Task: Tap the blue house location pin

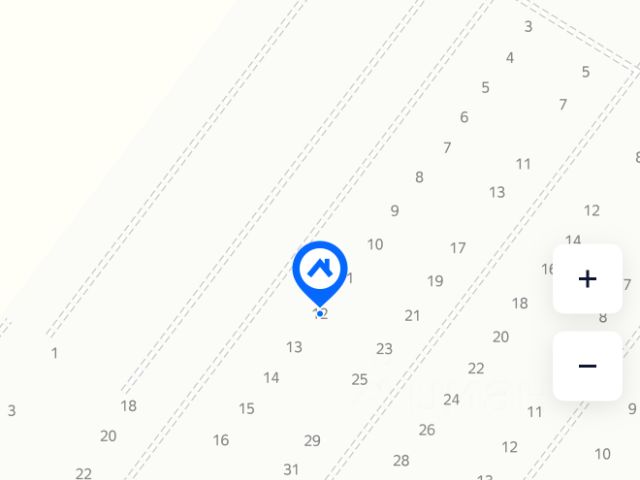Action: tap(320, 269)
